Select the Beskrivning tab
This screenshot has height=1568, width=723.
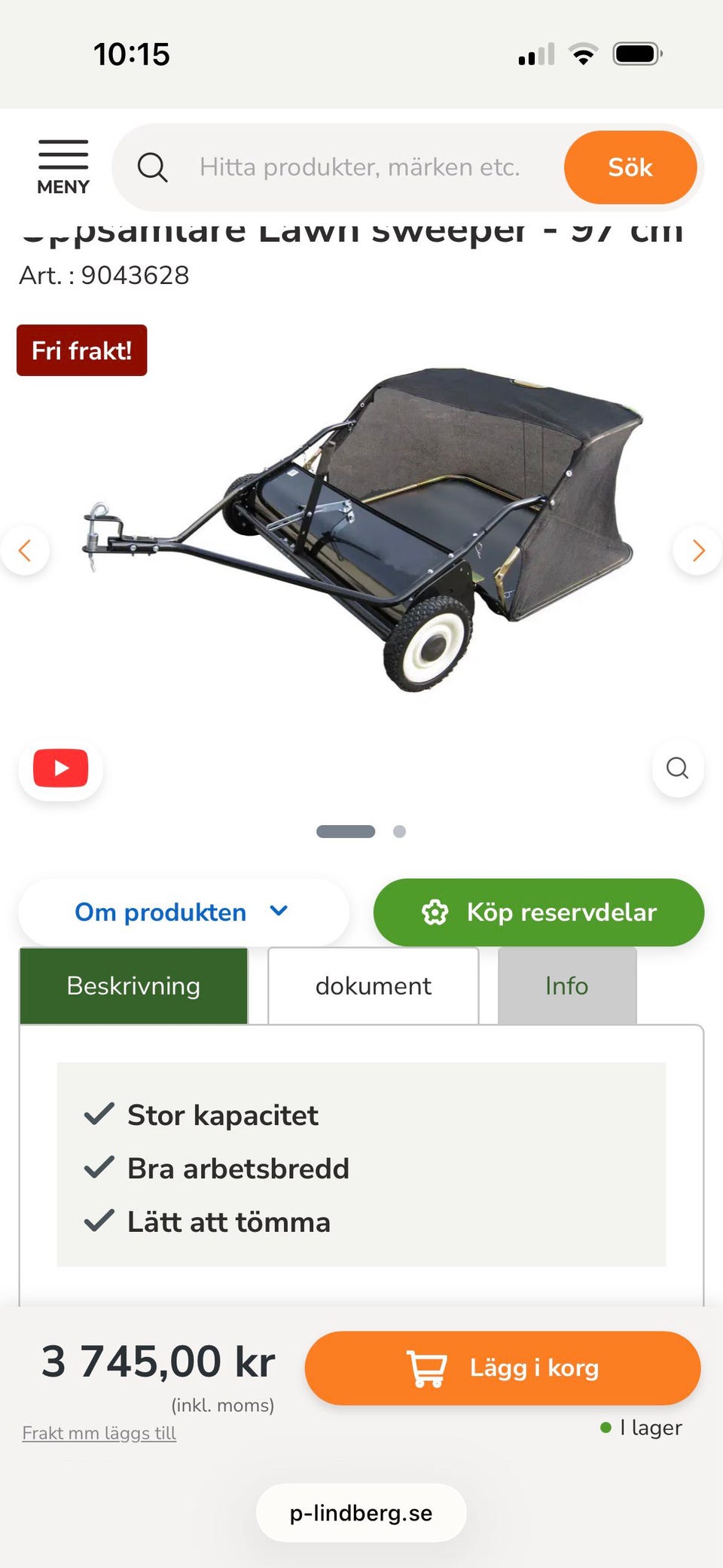point(133,985)
